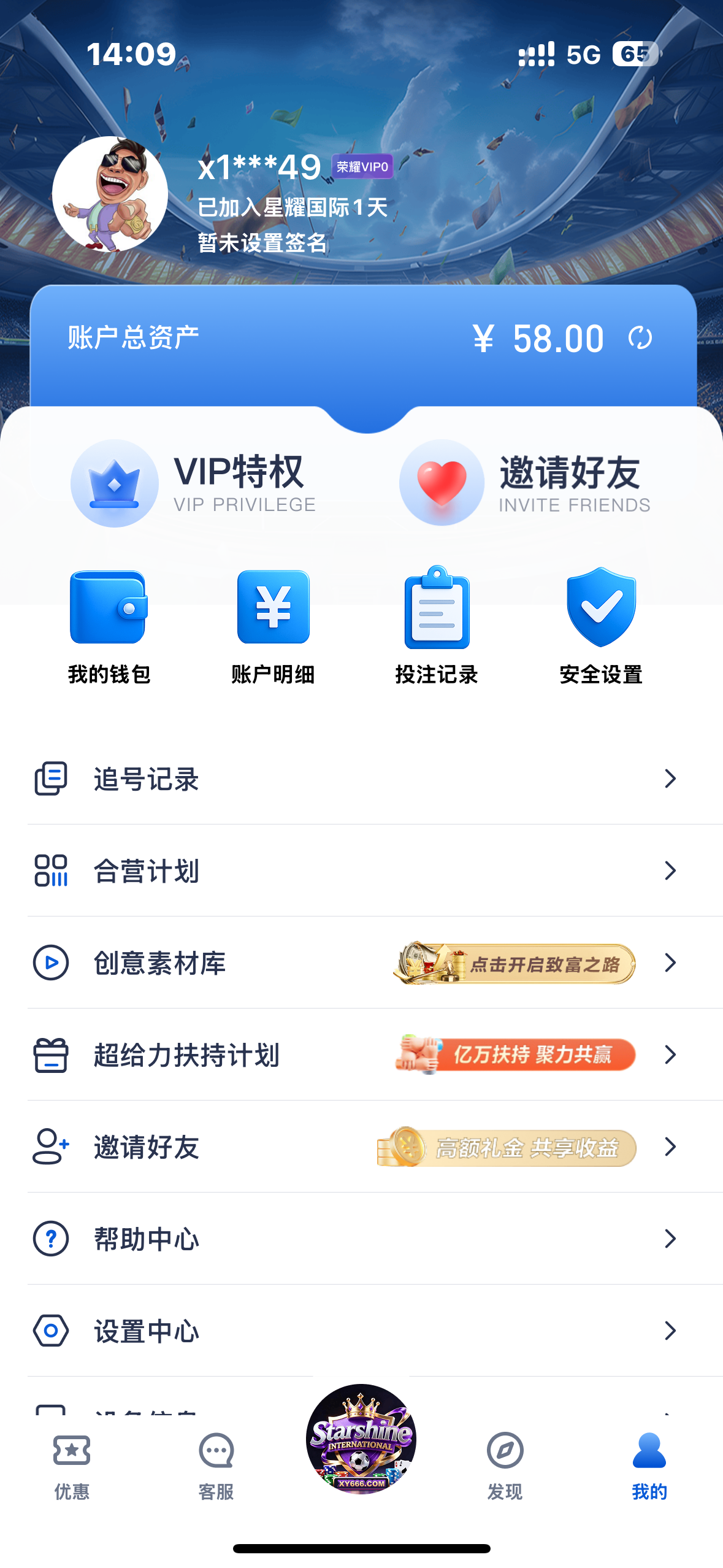Tap the Starshine International center button

tap(361, 1439)
